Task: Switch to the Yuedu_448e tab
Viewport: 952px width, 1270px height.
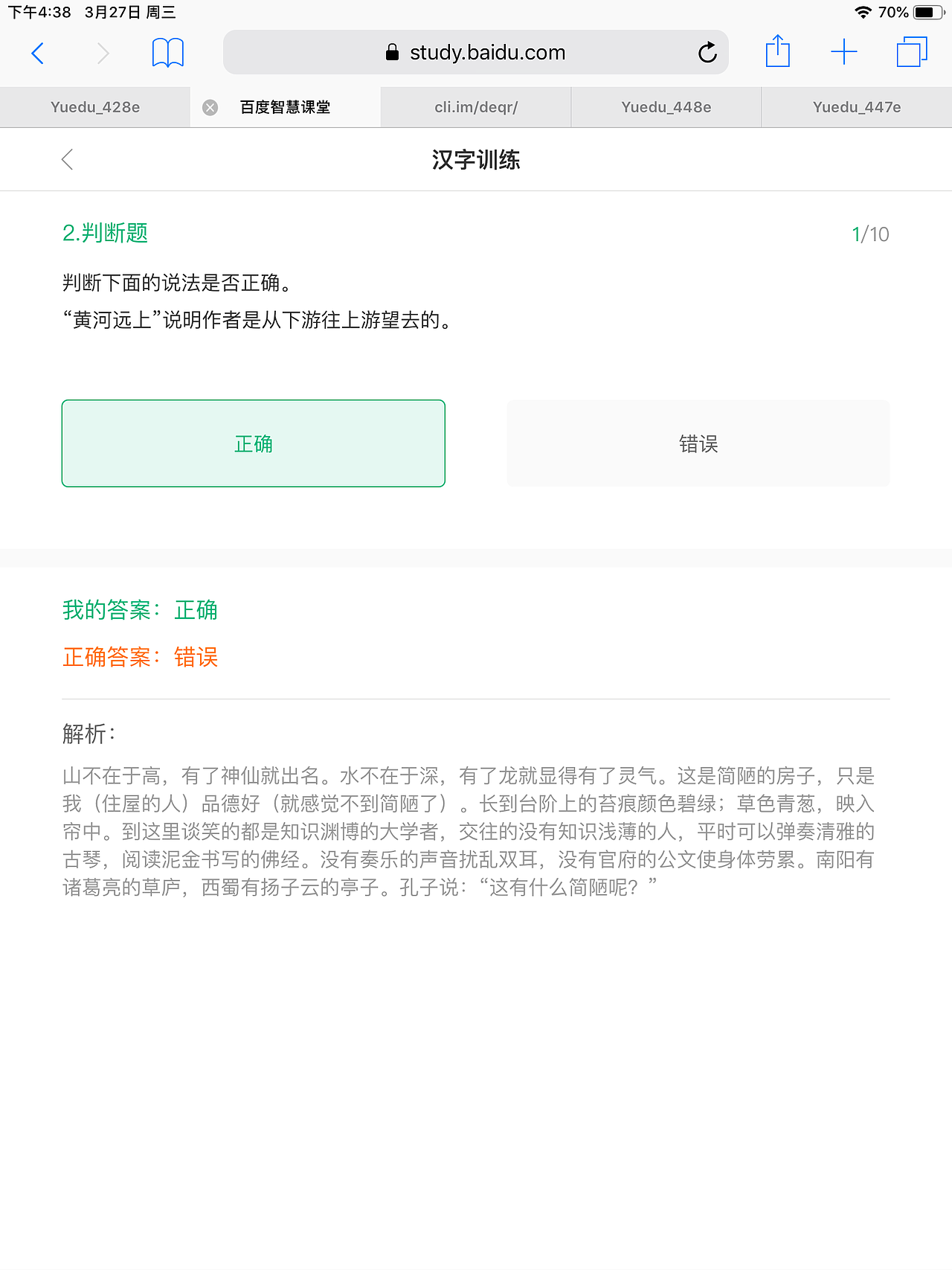Action: coord(666,106)
